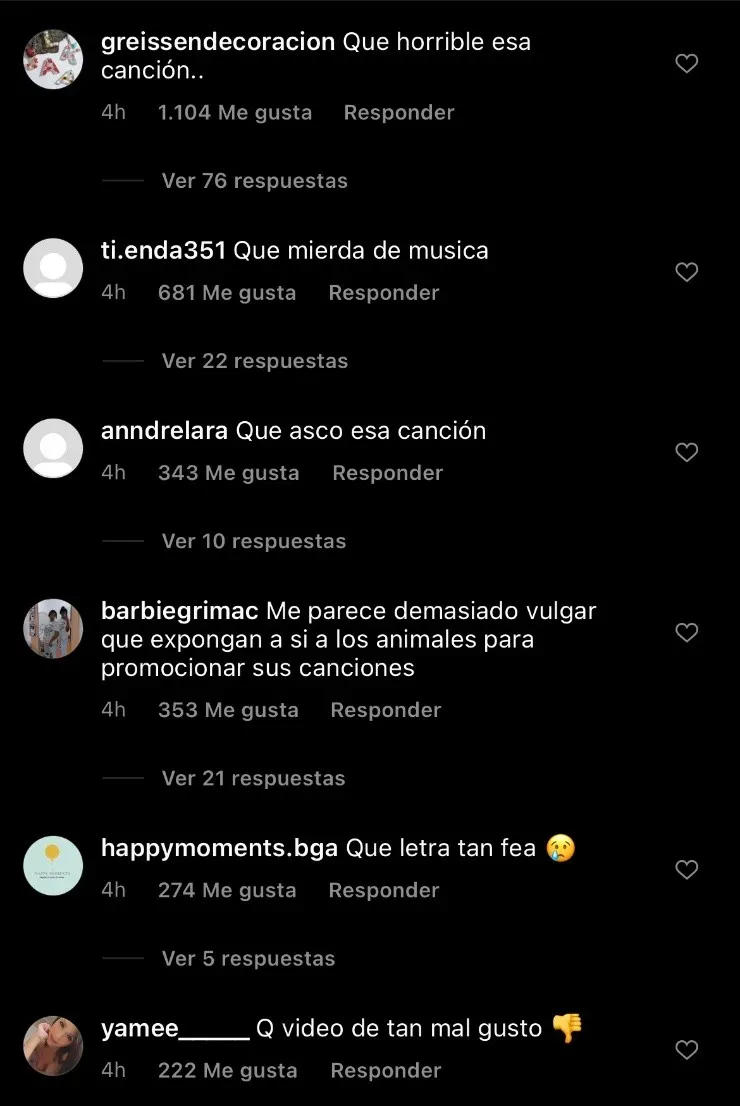Expand Ver 21 respuestas
Image resolution: width=740 pixels, height=1106 pixels.
point(253,778)
